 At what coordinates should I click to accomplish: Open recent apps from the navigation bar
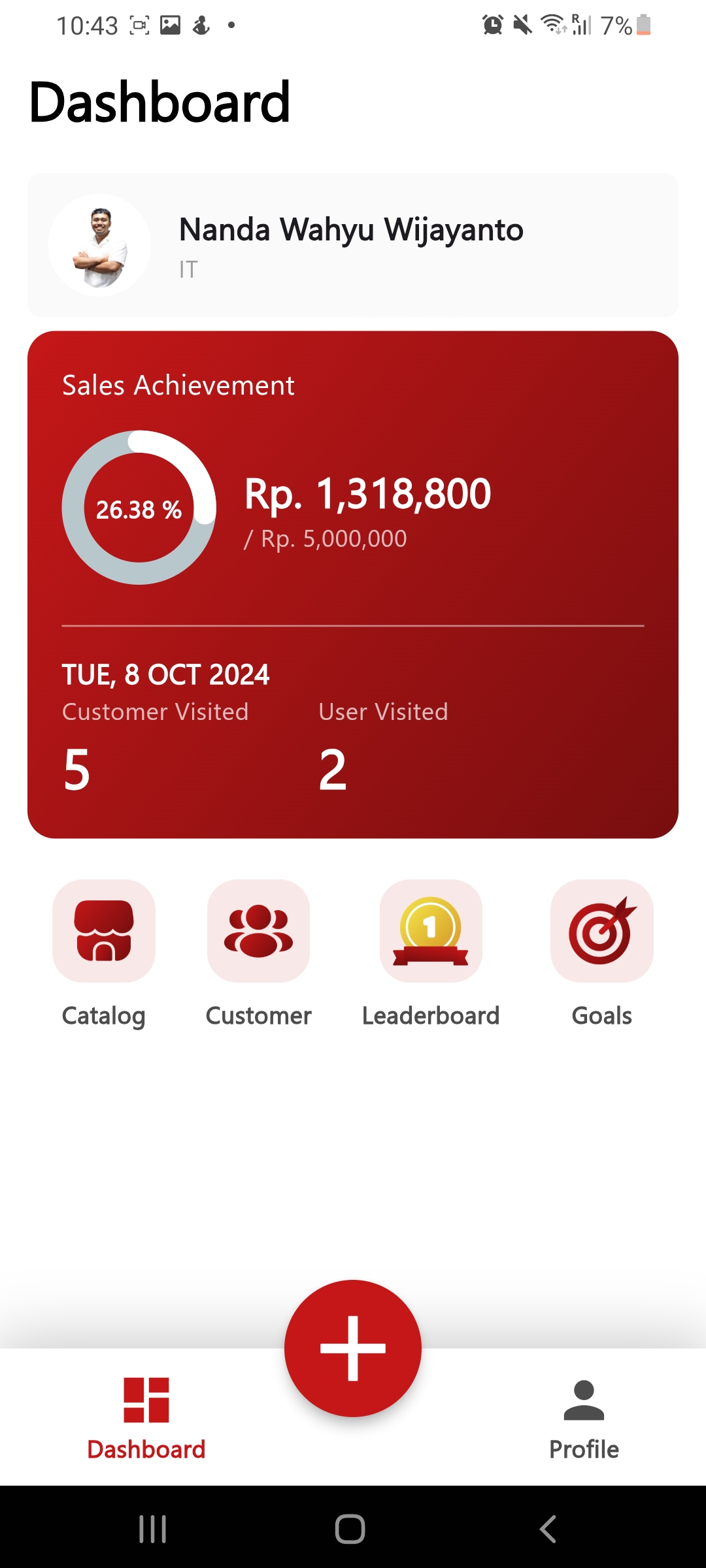coord(153,1529)
